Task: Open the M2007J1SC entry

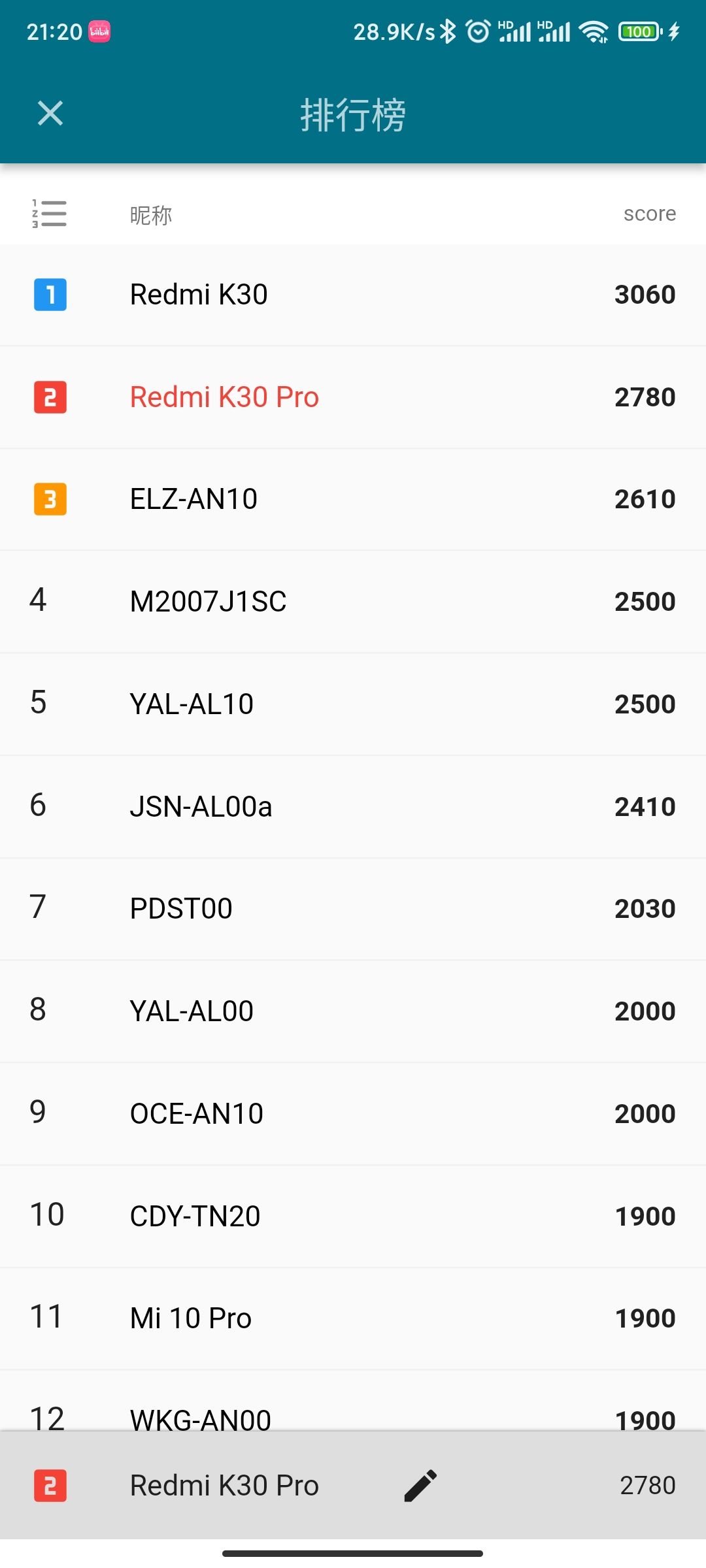Action: point(353,602)
